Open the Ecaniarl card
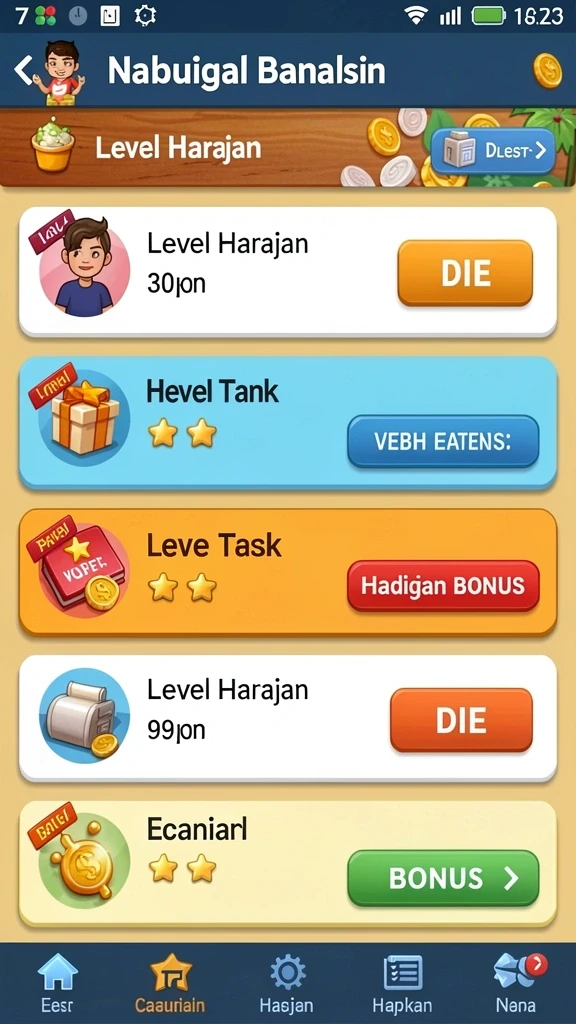The image size is (576, 1024). click(287, 864)
